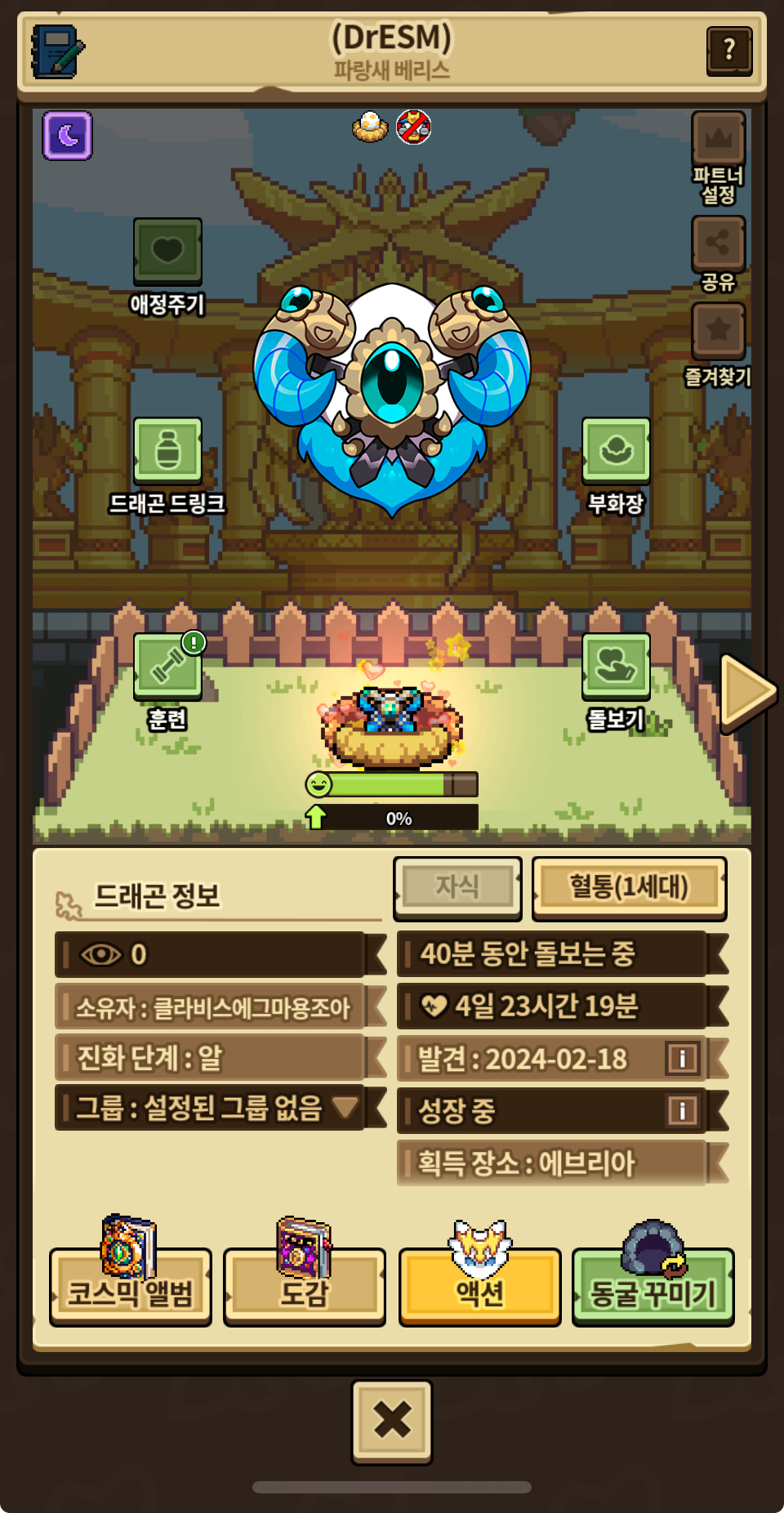Open 파트너 설정 partner settings
The width and height of the screenshot is (784, 1513).
coord(718,158)
